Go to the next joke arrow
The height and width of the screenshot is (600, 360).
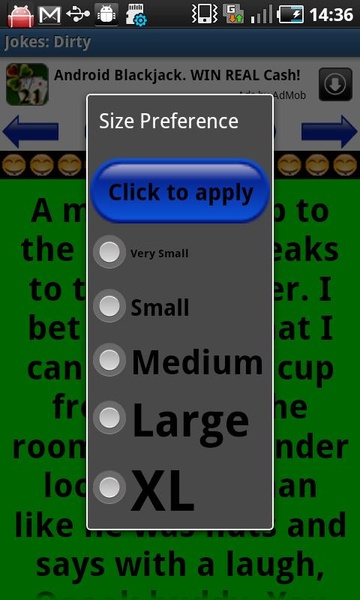(329, 132)
